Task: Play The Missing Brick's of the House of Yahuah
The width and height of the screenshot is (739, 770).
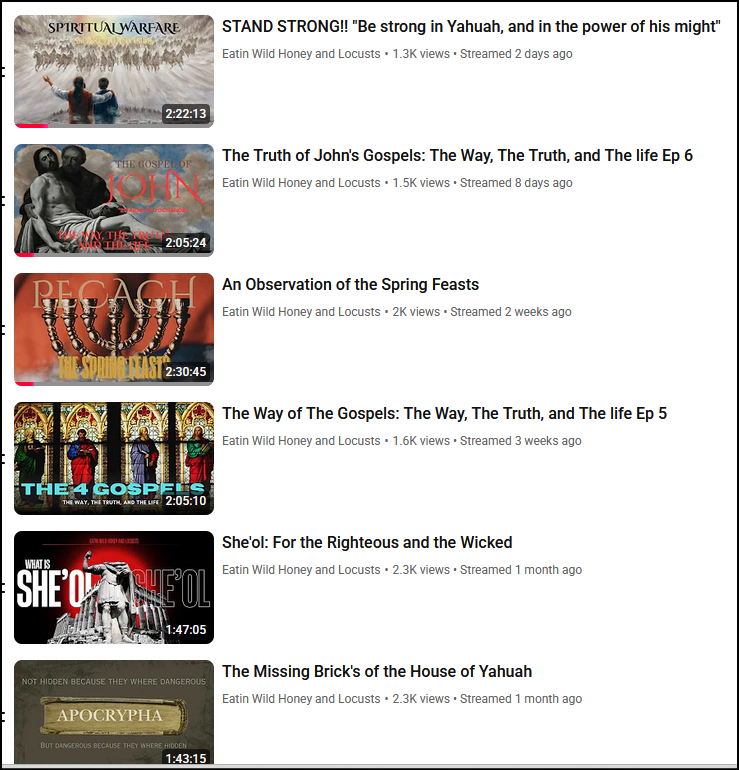Action: pyautogui.click(x=377, y=672)
